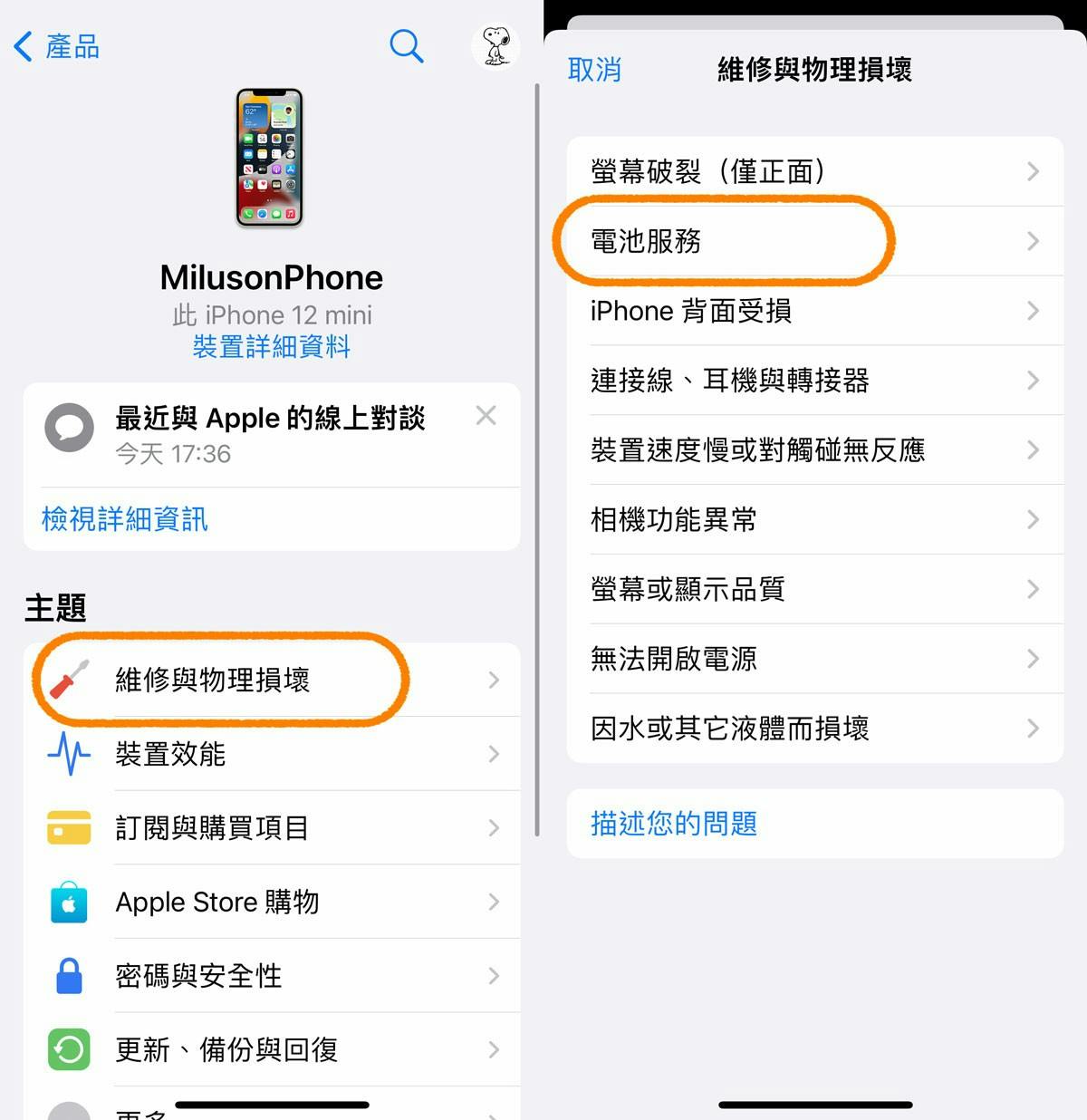Dismiss the recent Apple chat card
The image size is (1087, 1120).
(x=486, y=416)
